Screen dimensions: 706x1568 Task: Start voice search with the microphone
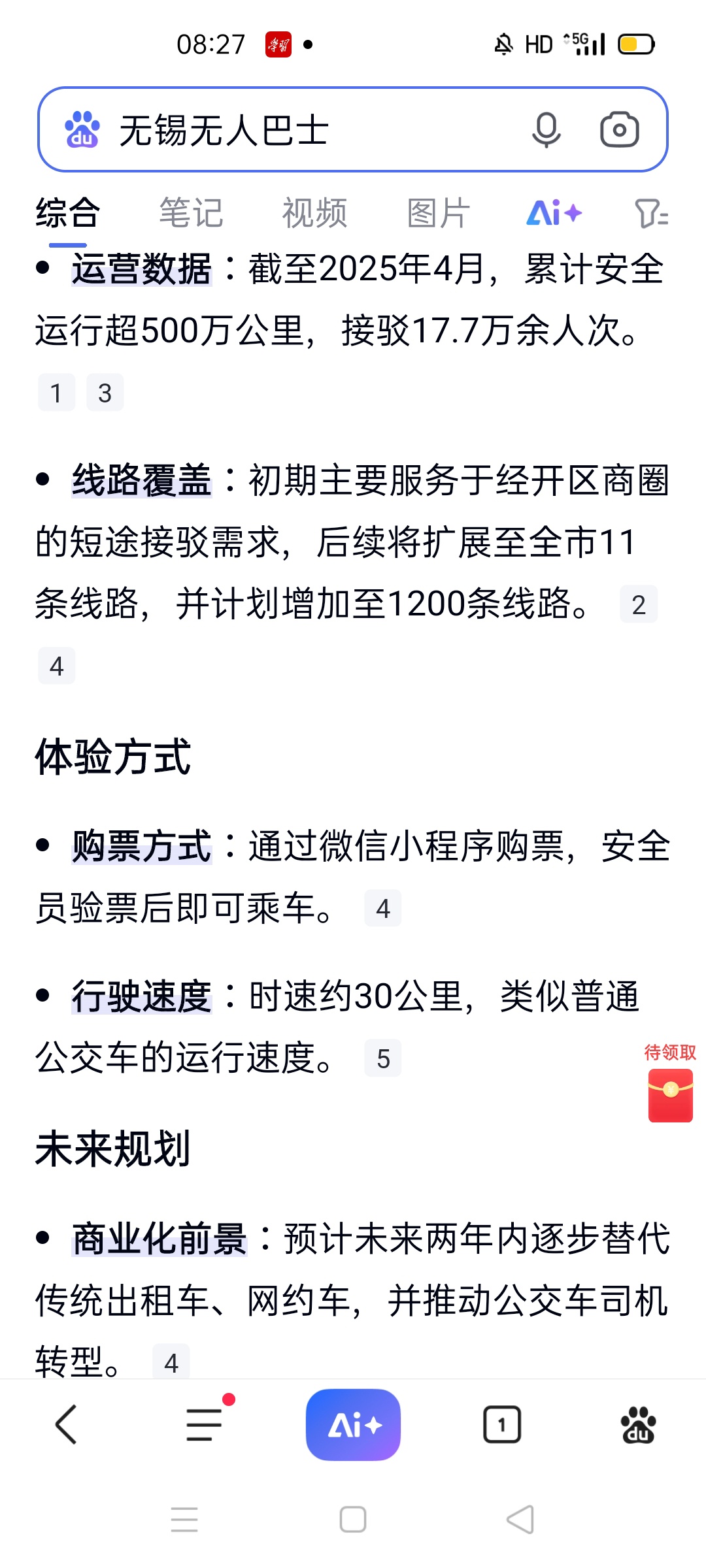[x=546, y=129]
